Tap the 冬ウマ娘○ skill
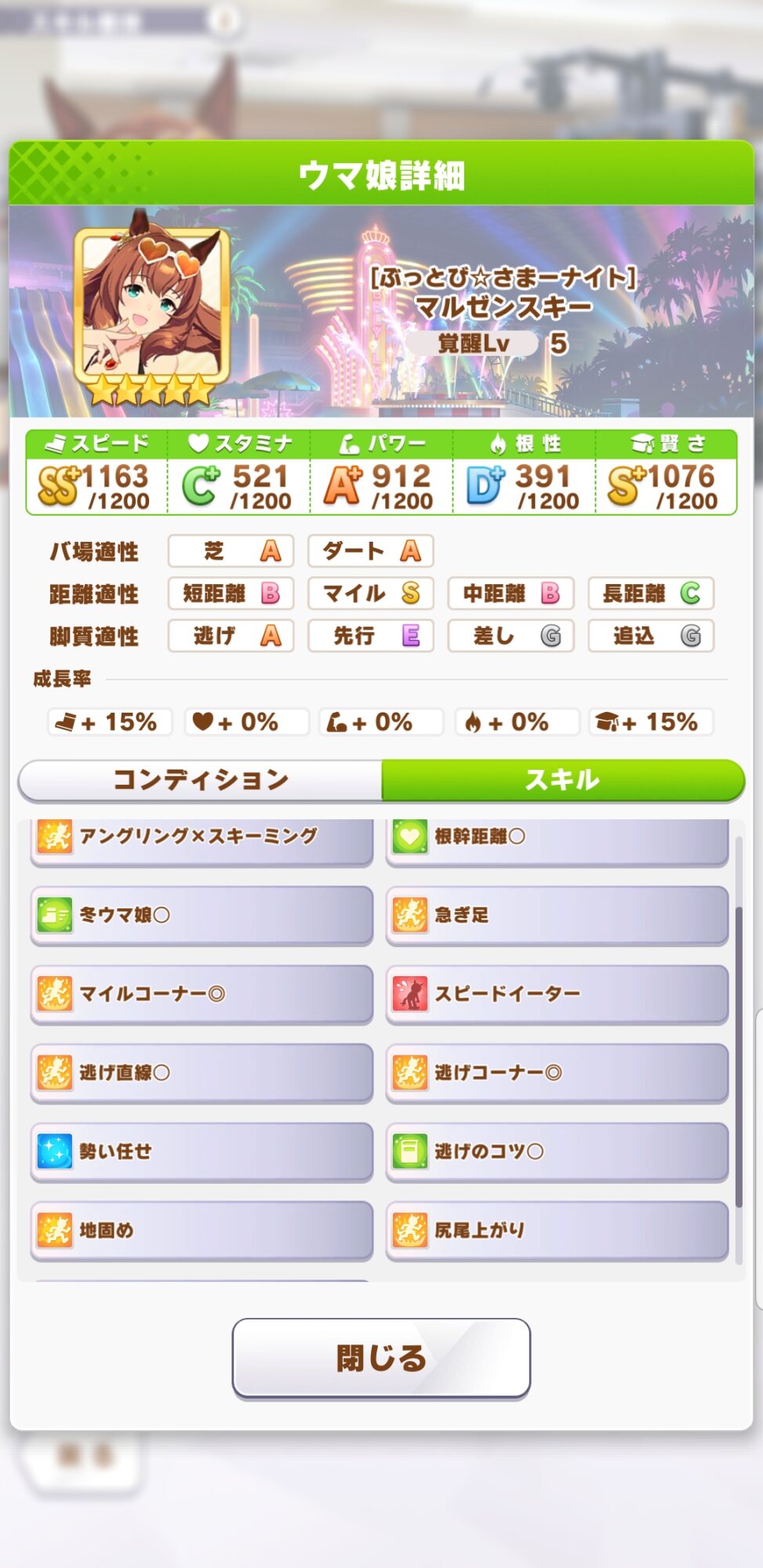 [x=202, y=915]
